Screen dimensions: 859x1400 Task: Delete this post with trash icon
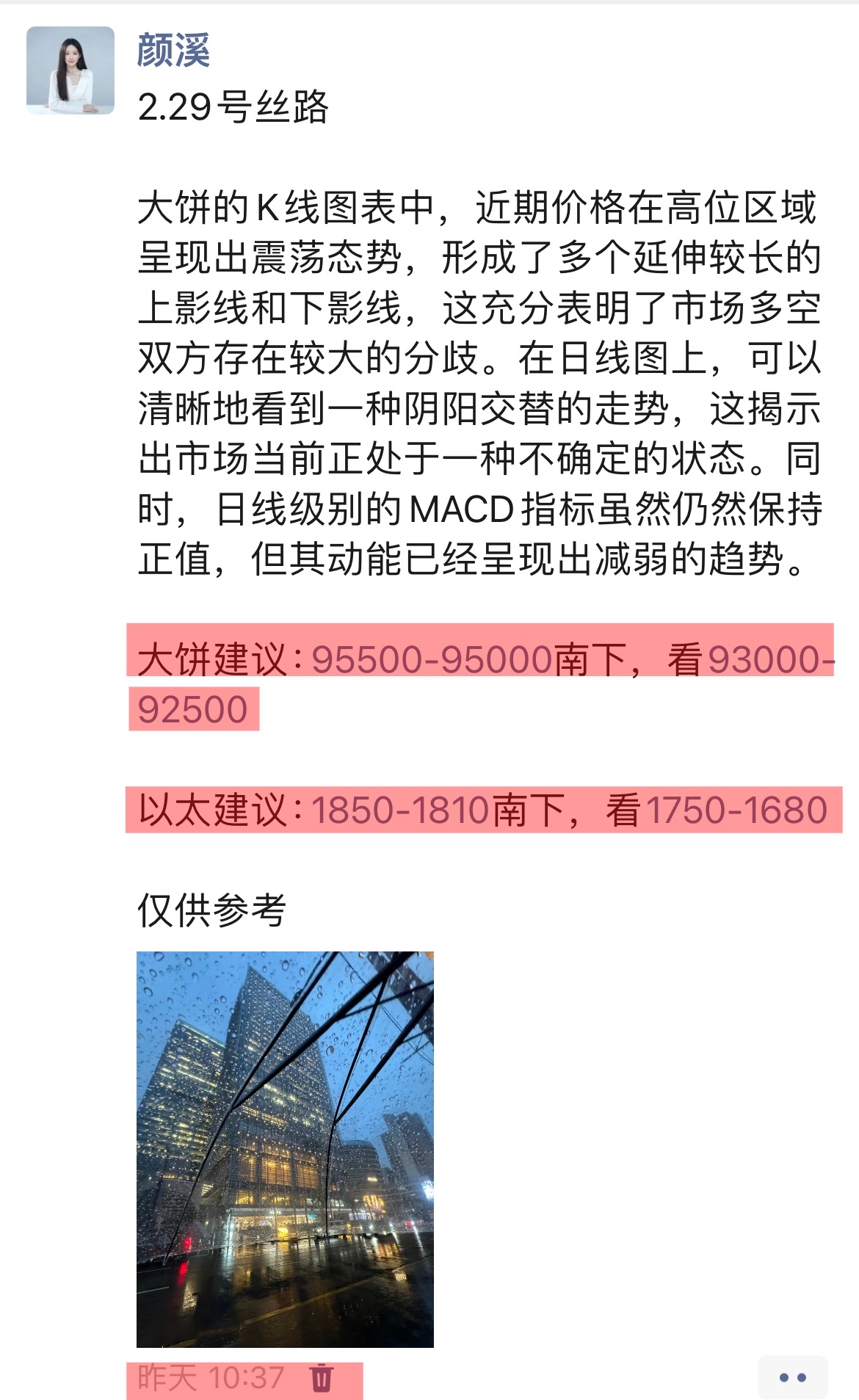coord(322,1378)
